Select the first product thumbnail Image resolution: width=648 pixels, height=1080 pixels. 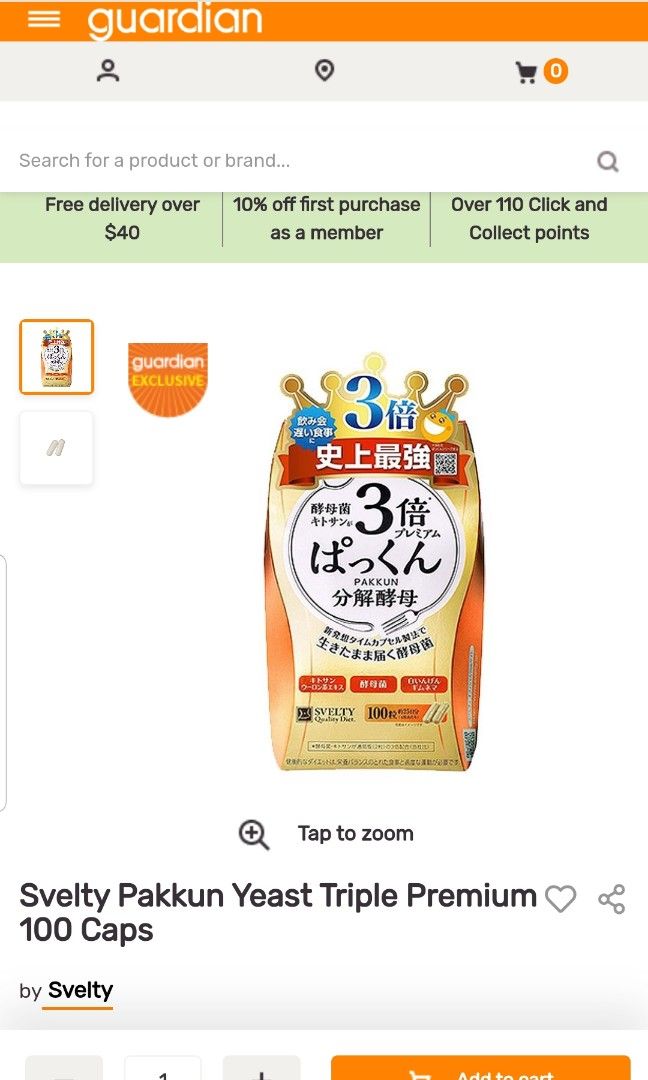57,357
